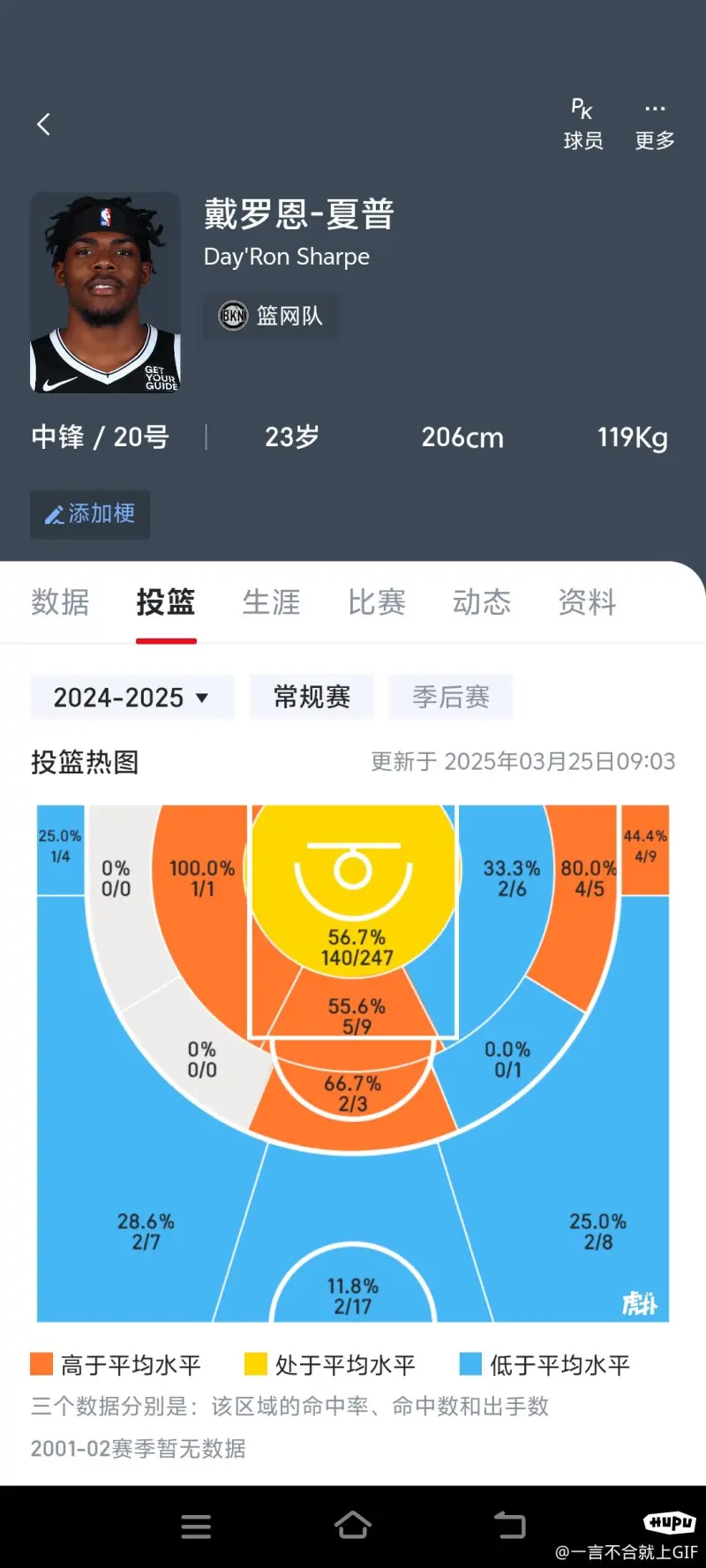The height and width of the screenshot is (1568, 706).
Task: Tap the 添加梗 button
Action: [x=90, y=514]
